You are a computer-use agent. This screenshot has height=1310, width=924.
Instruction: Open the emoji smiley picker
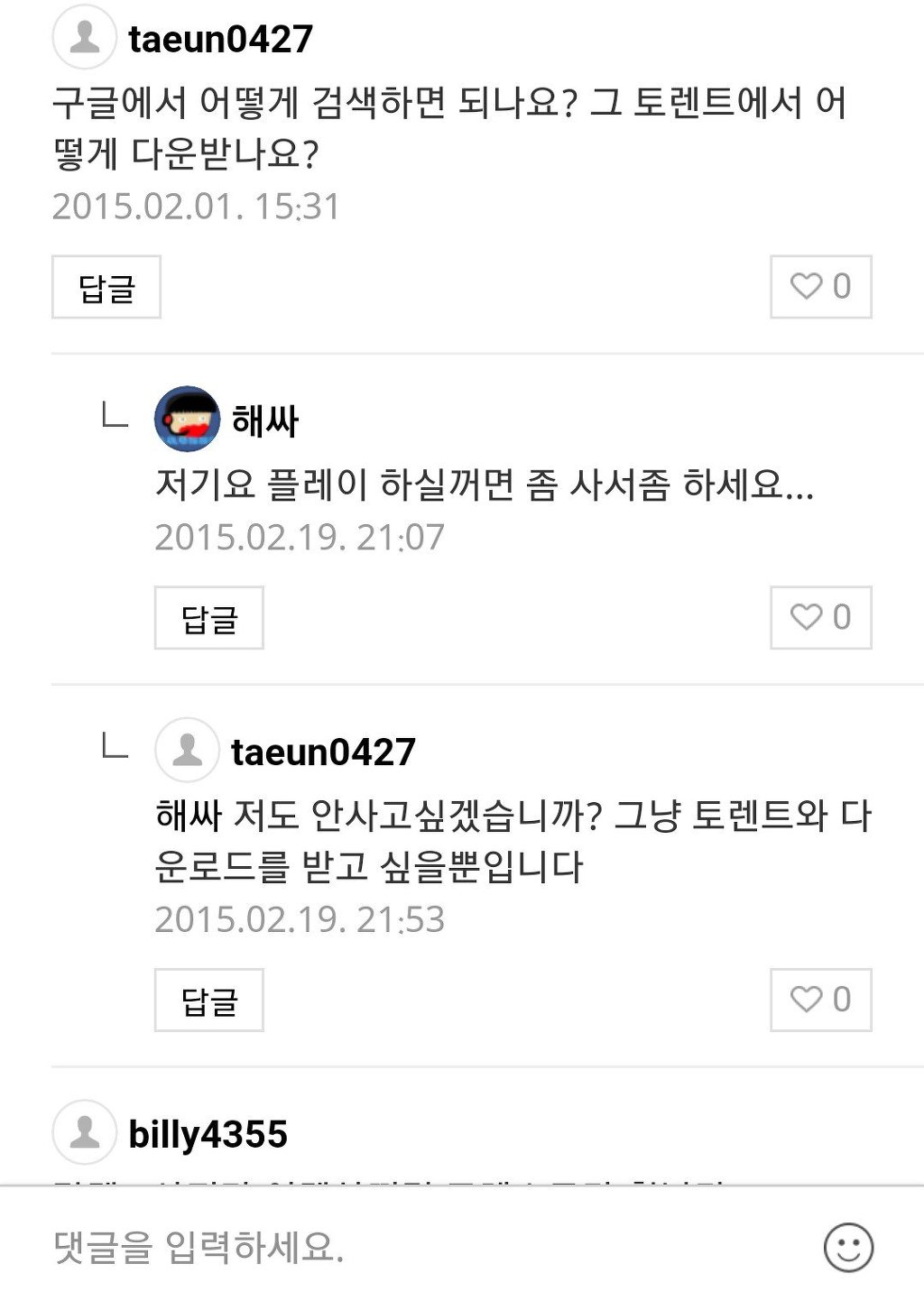coord(848,1248)
